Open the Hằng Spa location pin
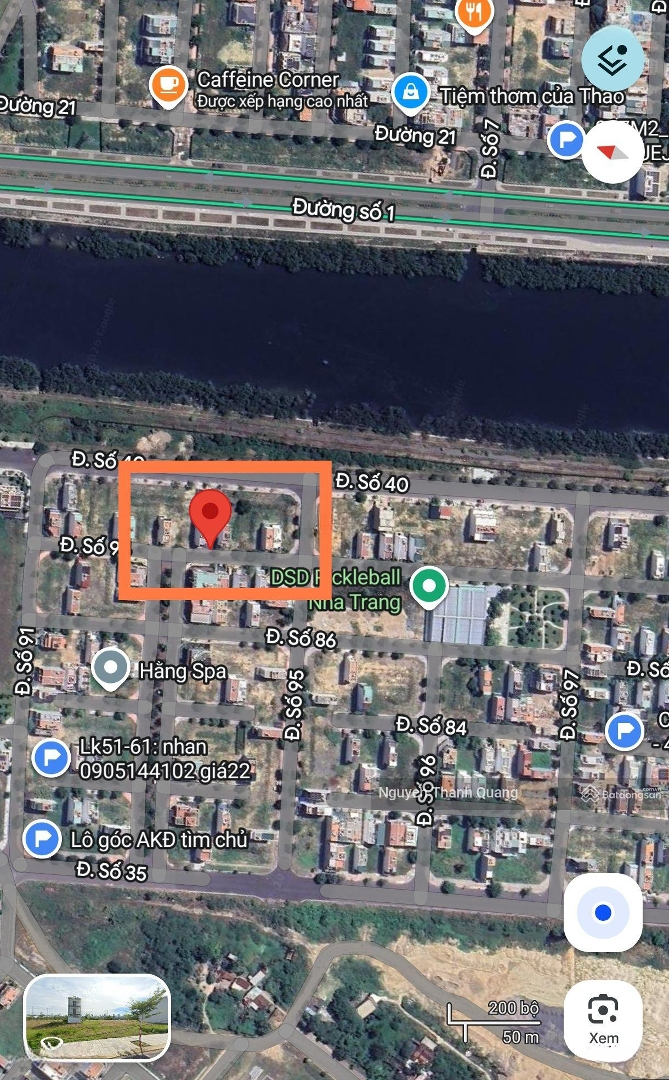The width and height of the screenshot is (669, 1080). click(110, 669)
